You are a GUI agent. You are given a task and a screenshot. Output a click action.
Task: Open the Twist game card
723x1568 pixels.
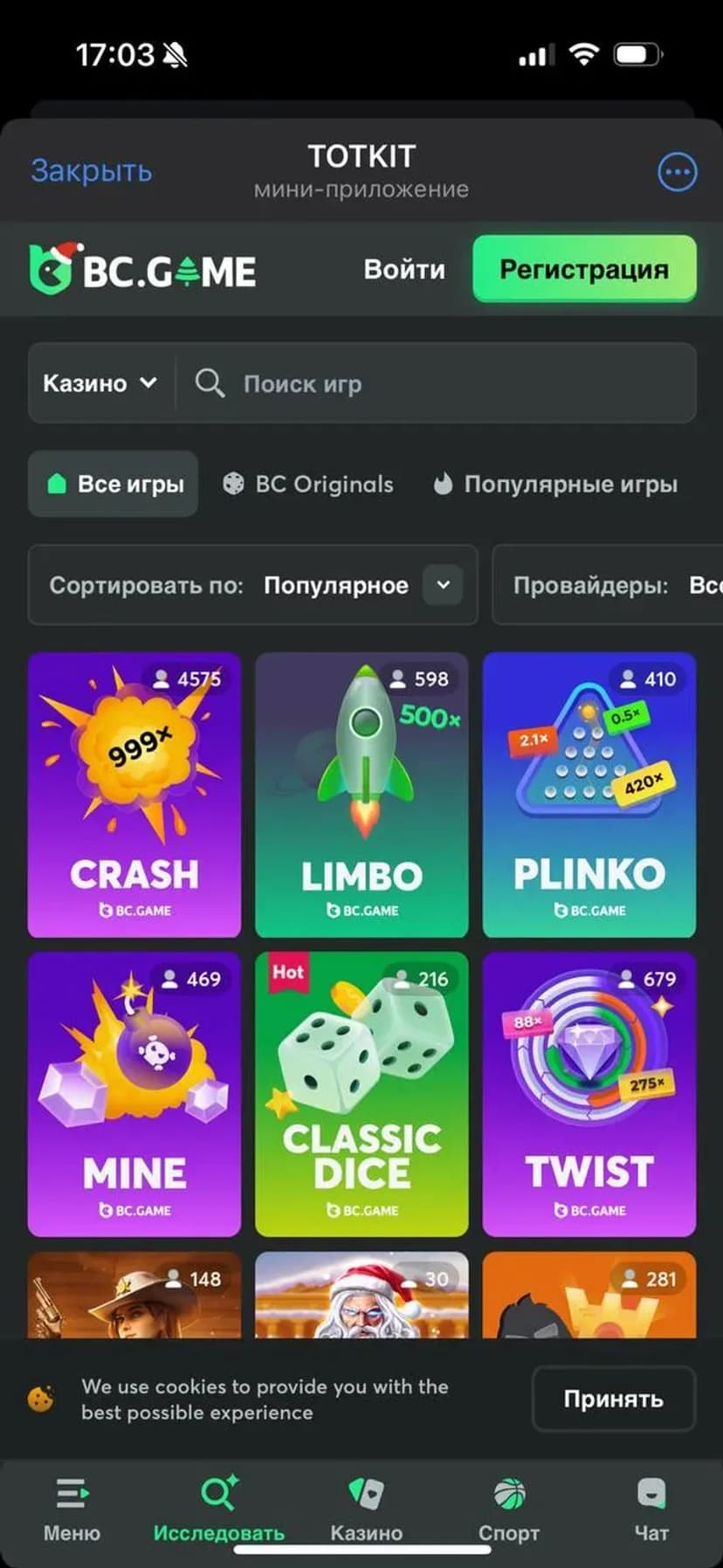589,1094
